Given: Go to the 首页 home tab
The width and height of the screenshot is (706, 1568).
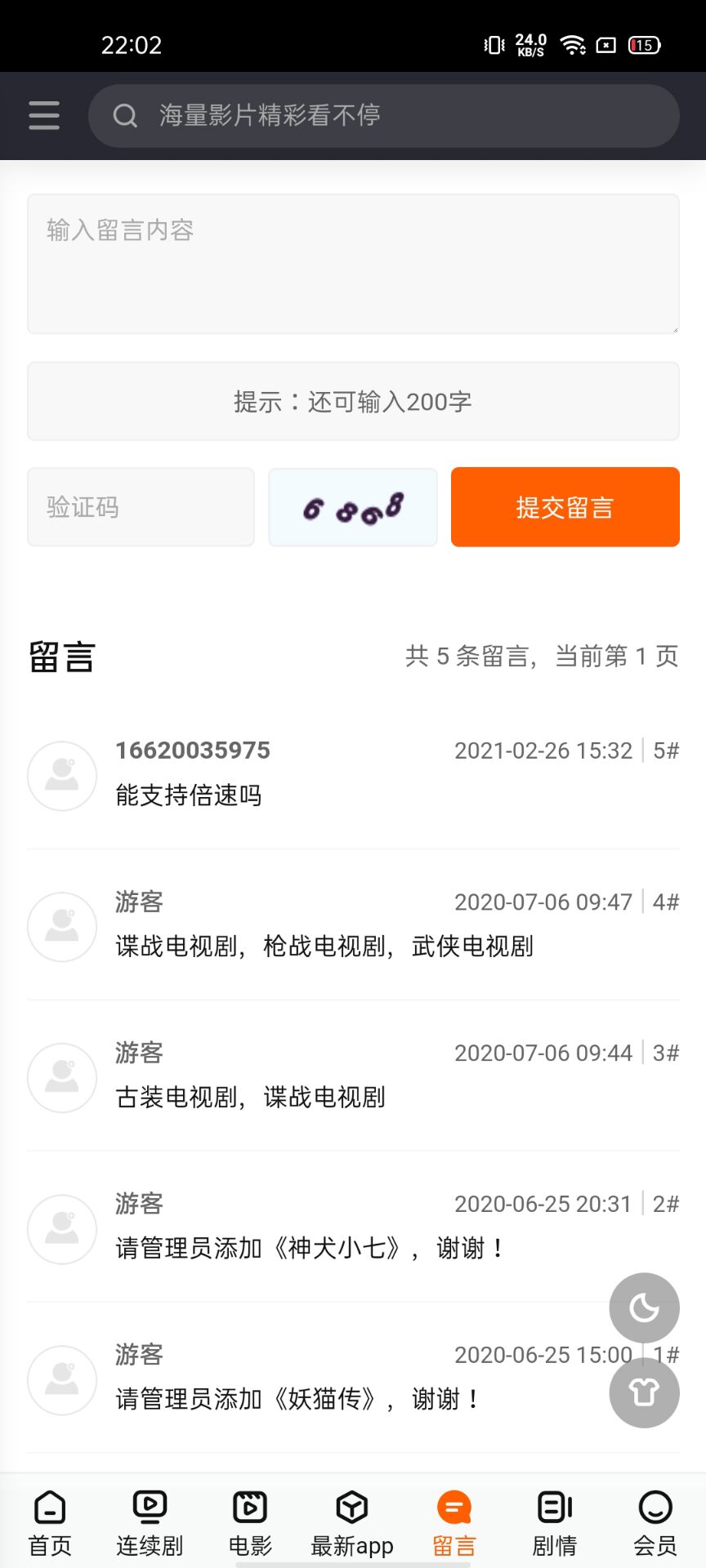Looking at the screenshot, I should coord(50,1523).
